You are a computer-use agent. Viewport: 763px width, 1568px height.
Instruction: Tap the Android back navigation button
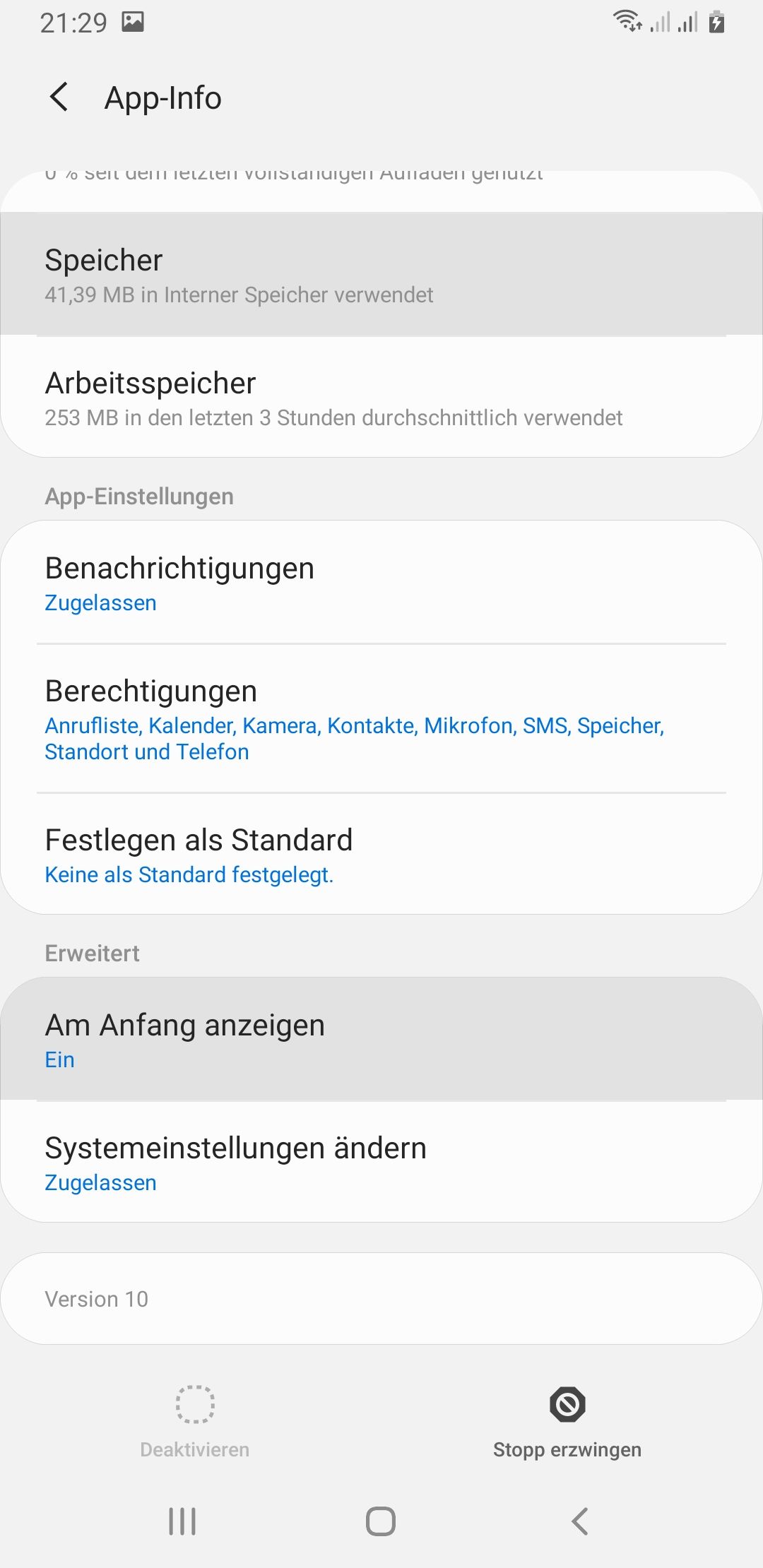(x=580, y=1523)
